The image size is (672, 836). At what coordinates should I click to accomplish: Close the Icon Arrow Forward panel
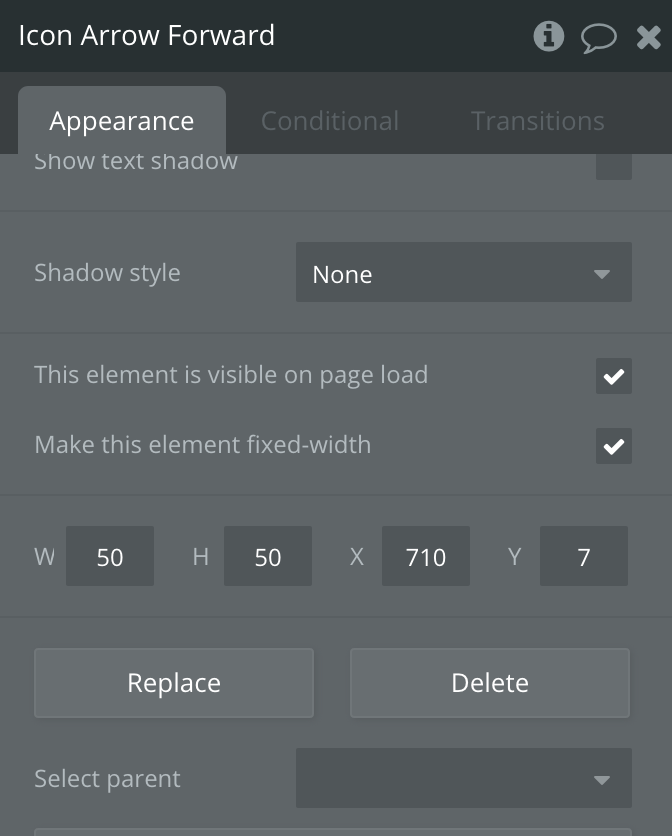[648, 38]
